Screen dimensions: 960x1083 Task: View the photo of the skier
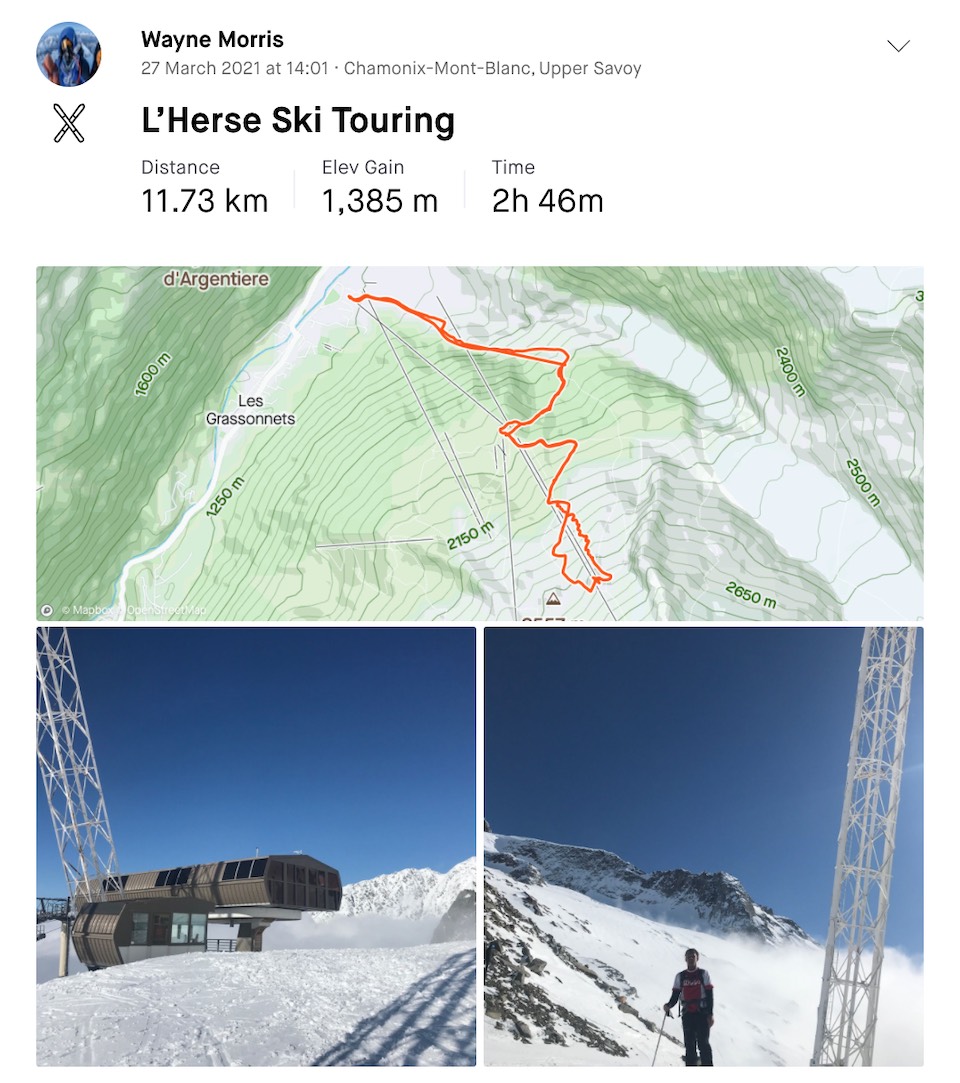pyautogui.click(x=703, y=846)
